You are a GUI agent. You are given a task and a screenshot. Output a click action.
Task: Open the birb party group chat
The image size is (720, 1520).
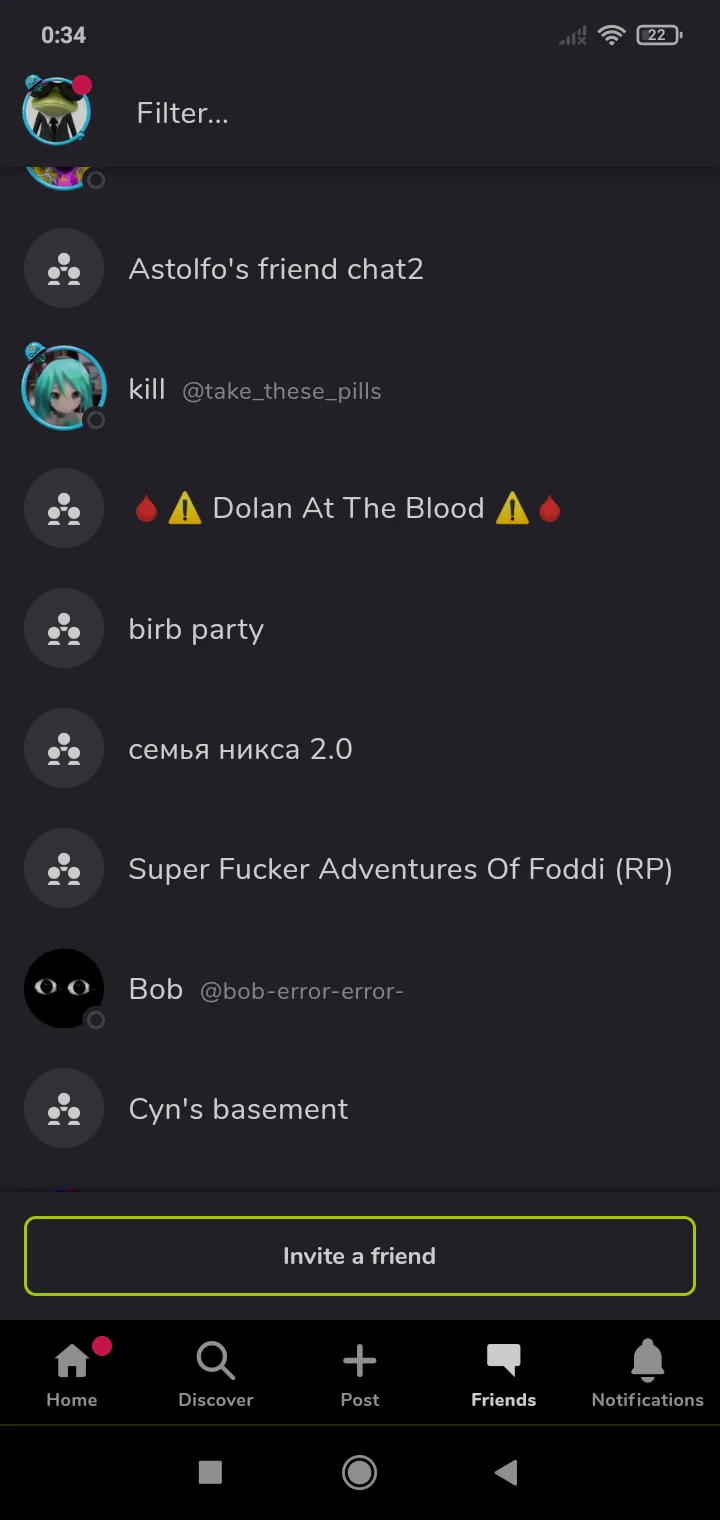tap(360, 629)
